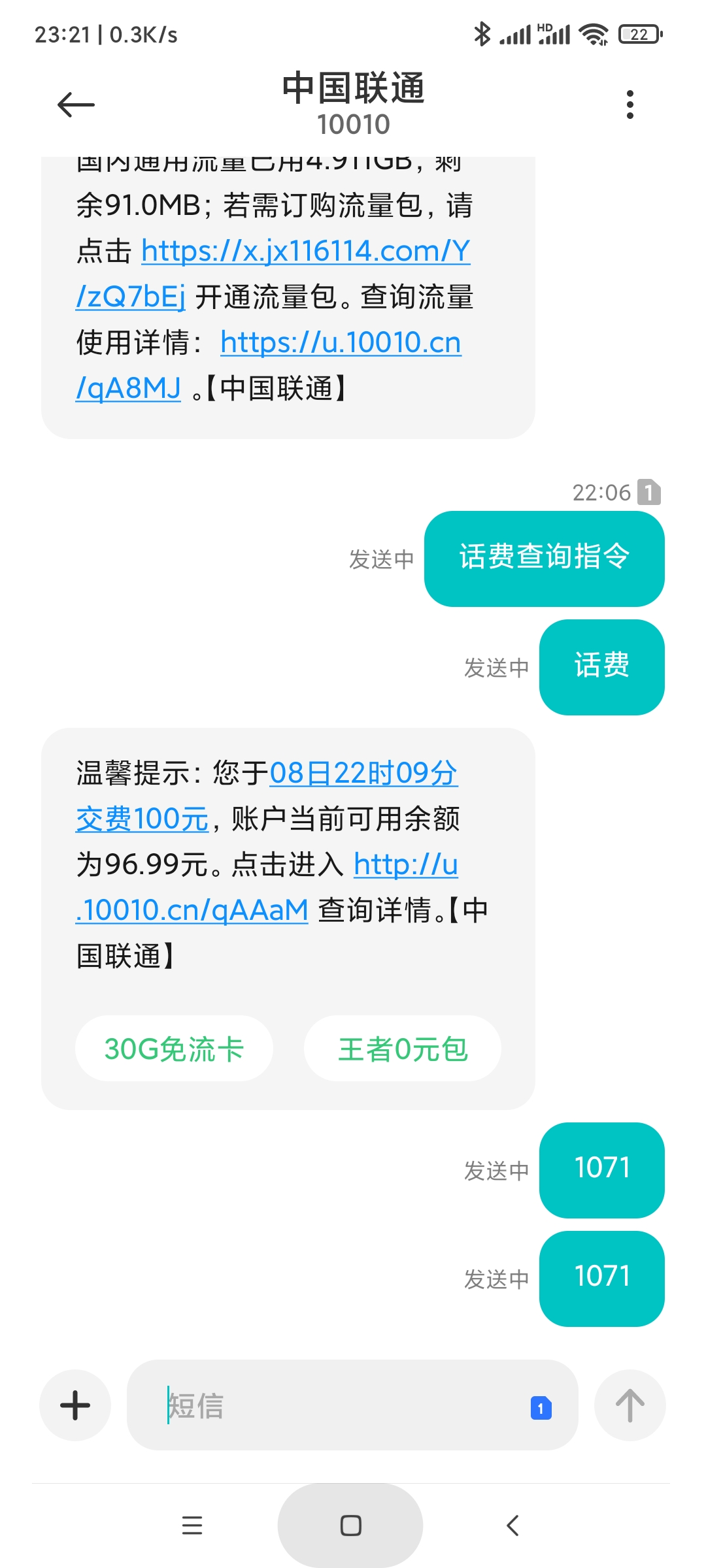Focus the 短信 message input field
This screenshot has width=706, height=1568.
[340, 1405]
